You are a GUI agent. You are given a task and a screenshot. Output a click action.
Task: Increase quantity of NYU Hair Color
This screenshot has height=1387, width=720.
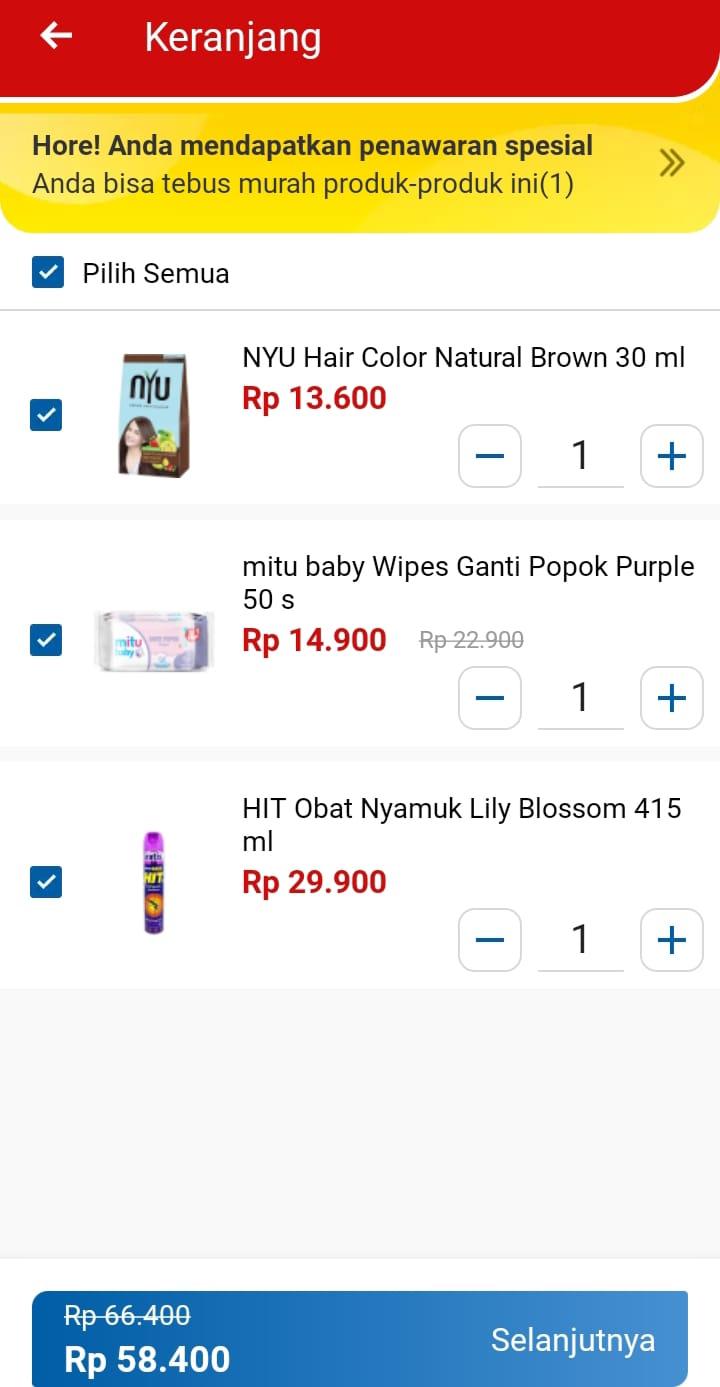(671, 456)
